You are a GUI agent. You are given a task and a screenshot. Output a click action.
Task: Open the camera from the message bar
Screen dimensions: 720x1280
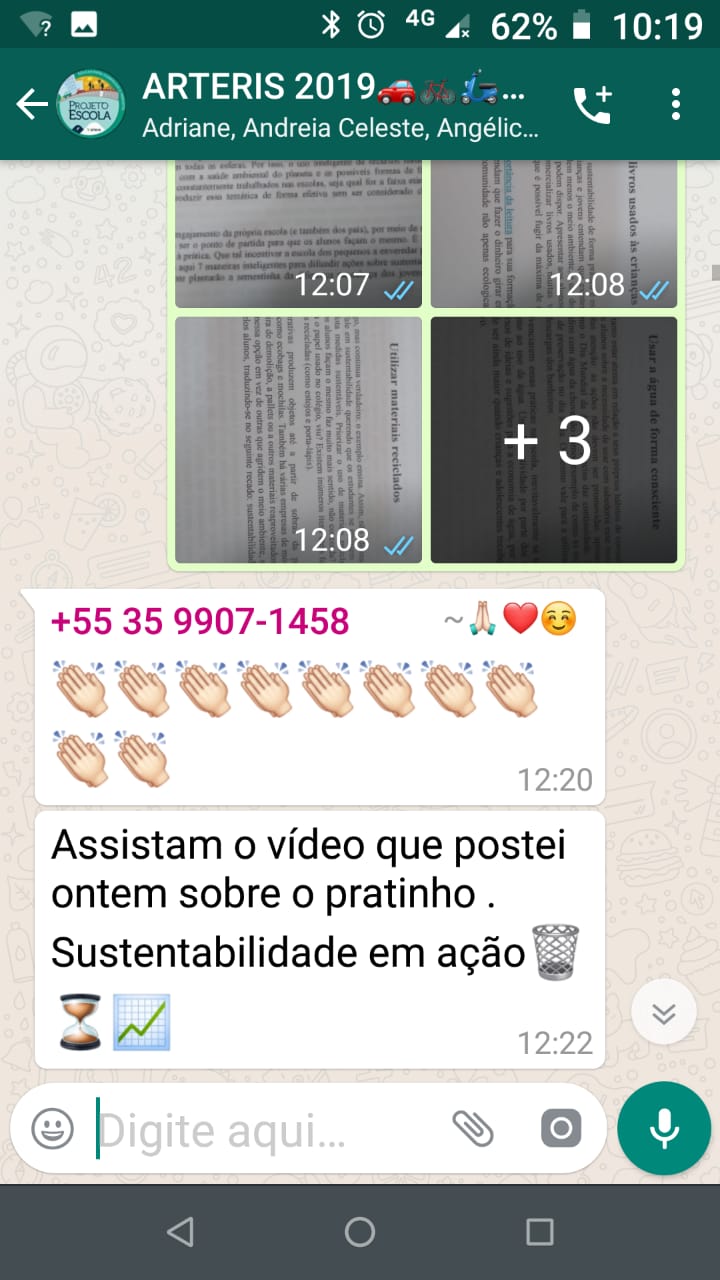tap(560, 1129)
